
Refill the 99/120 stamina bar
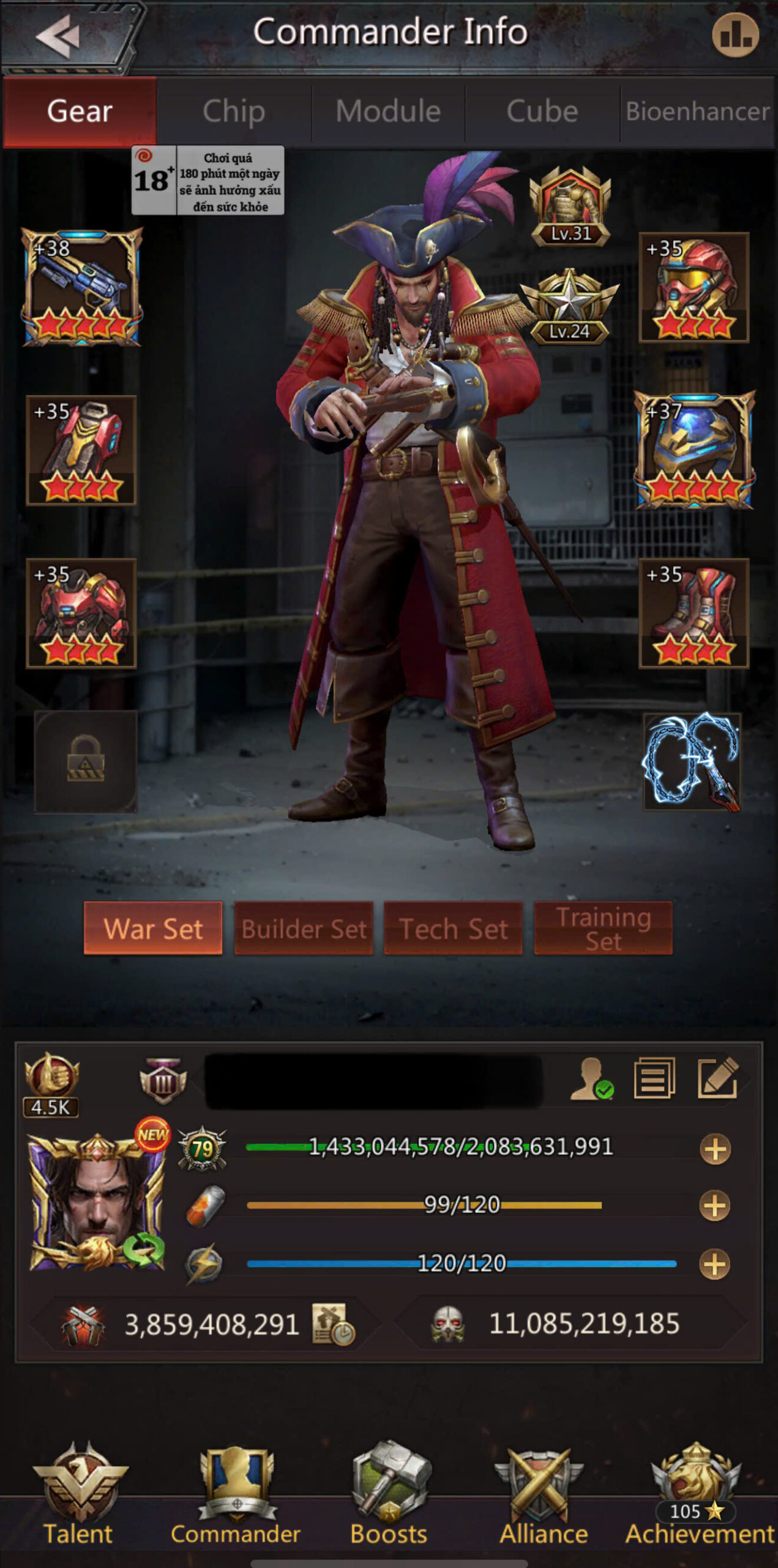point(714,1205)
